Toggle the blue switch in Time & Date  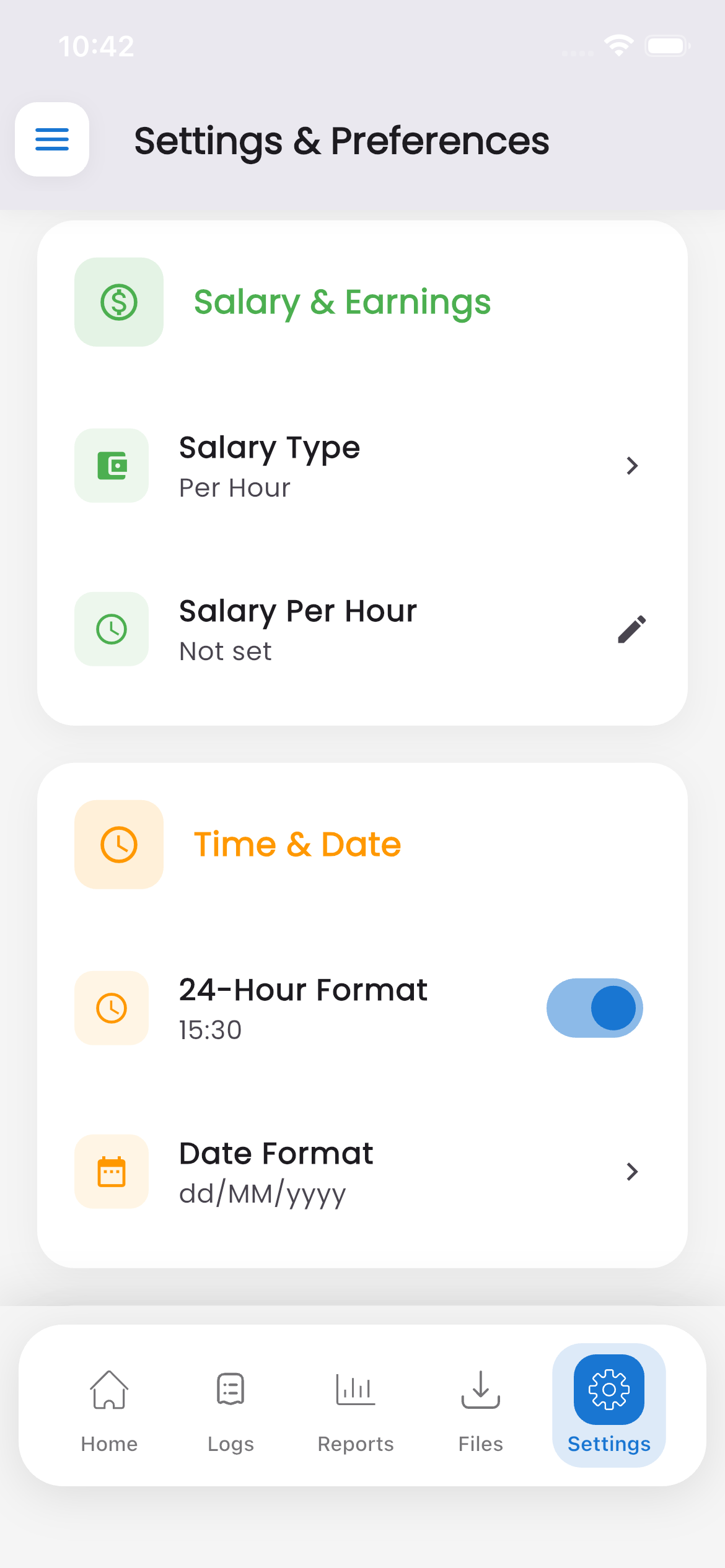pyautogui.click(x=594, y=1008)
